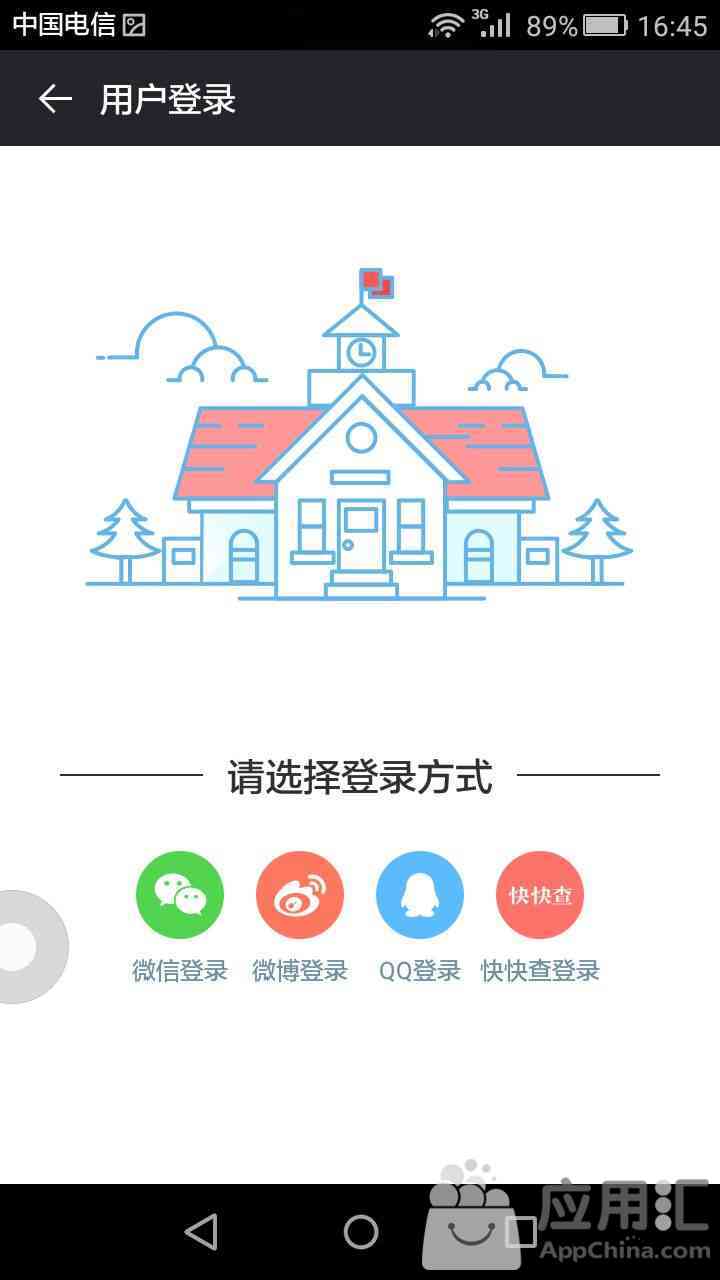Log in with 微信登录

point(180,895)
